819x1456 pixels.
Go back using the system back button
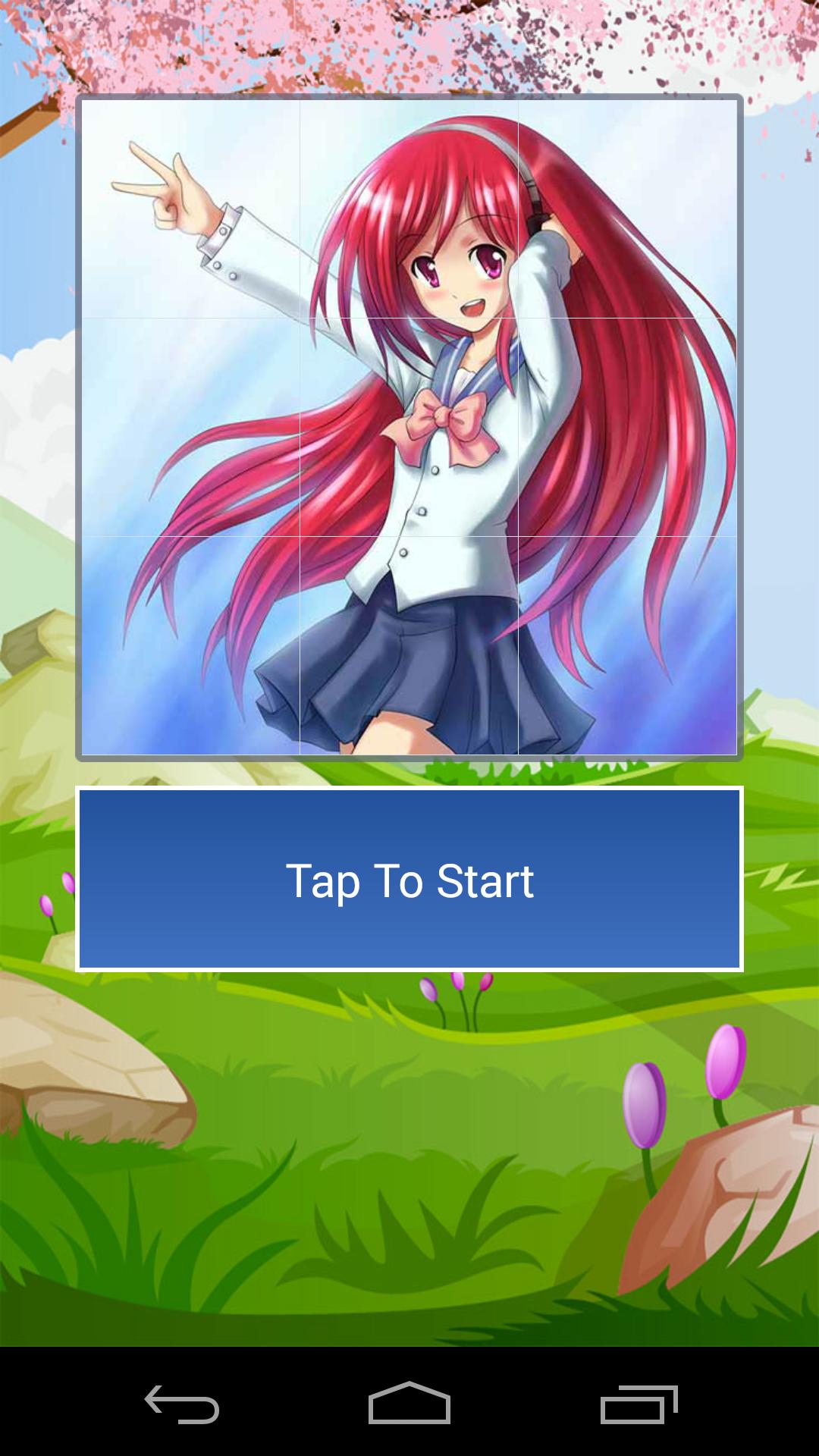182,1404
